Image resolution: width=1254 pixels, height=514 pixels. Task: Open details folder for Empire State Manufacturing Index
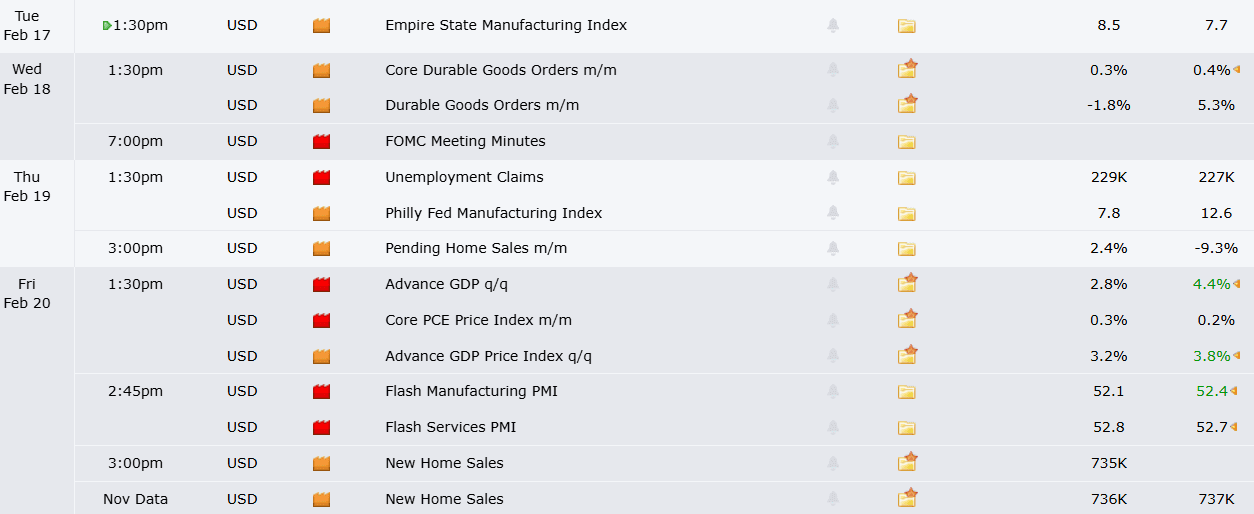(x=906, y=26)
